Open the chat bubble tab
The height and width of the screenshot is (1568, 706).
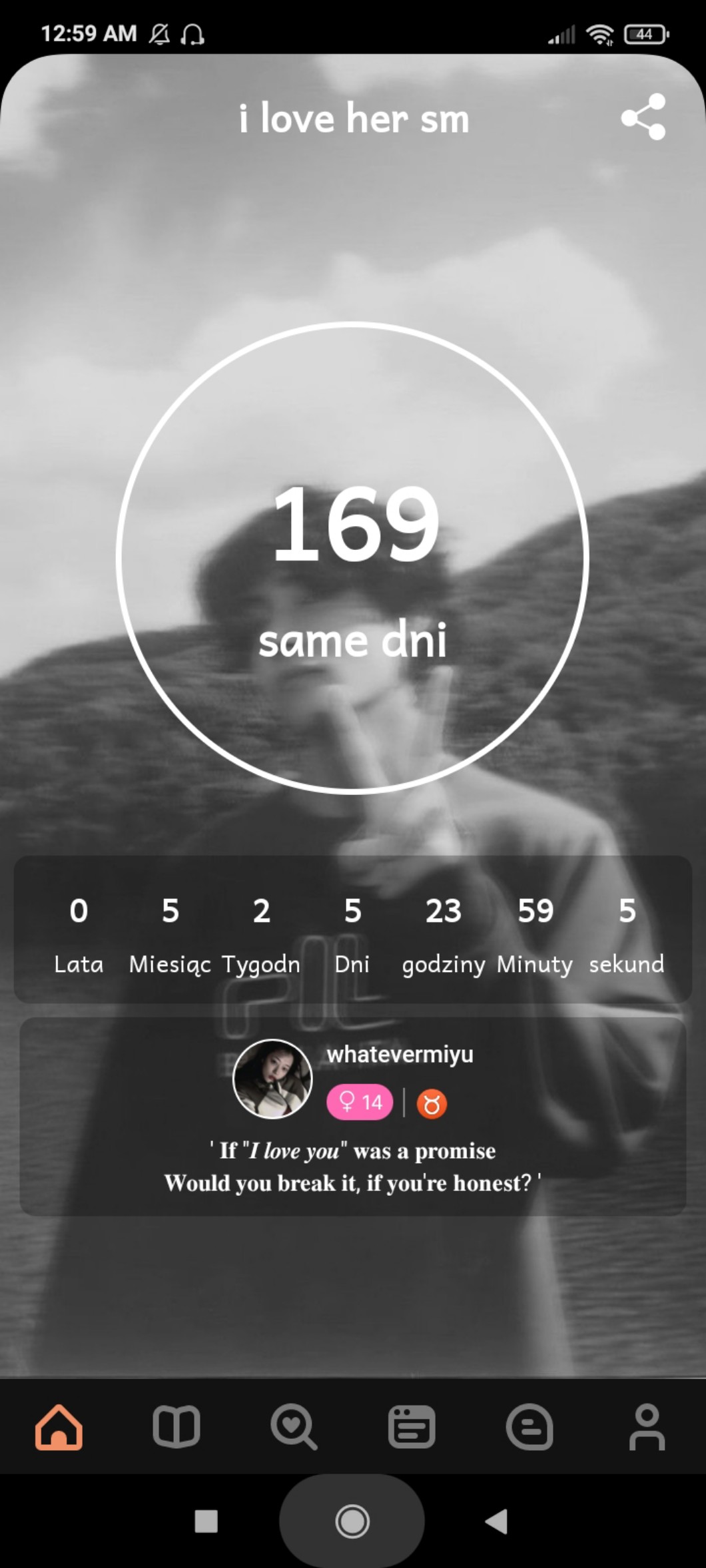[x=529, y=1427]
